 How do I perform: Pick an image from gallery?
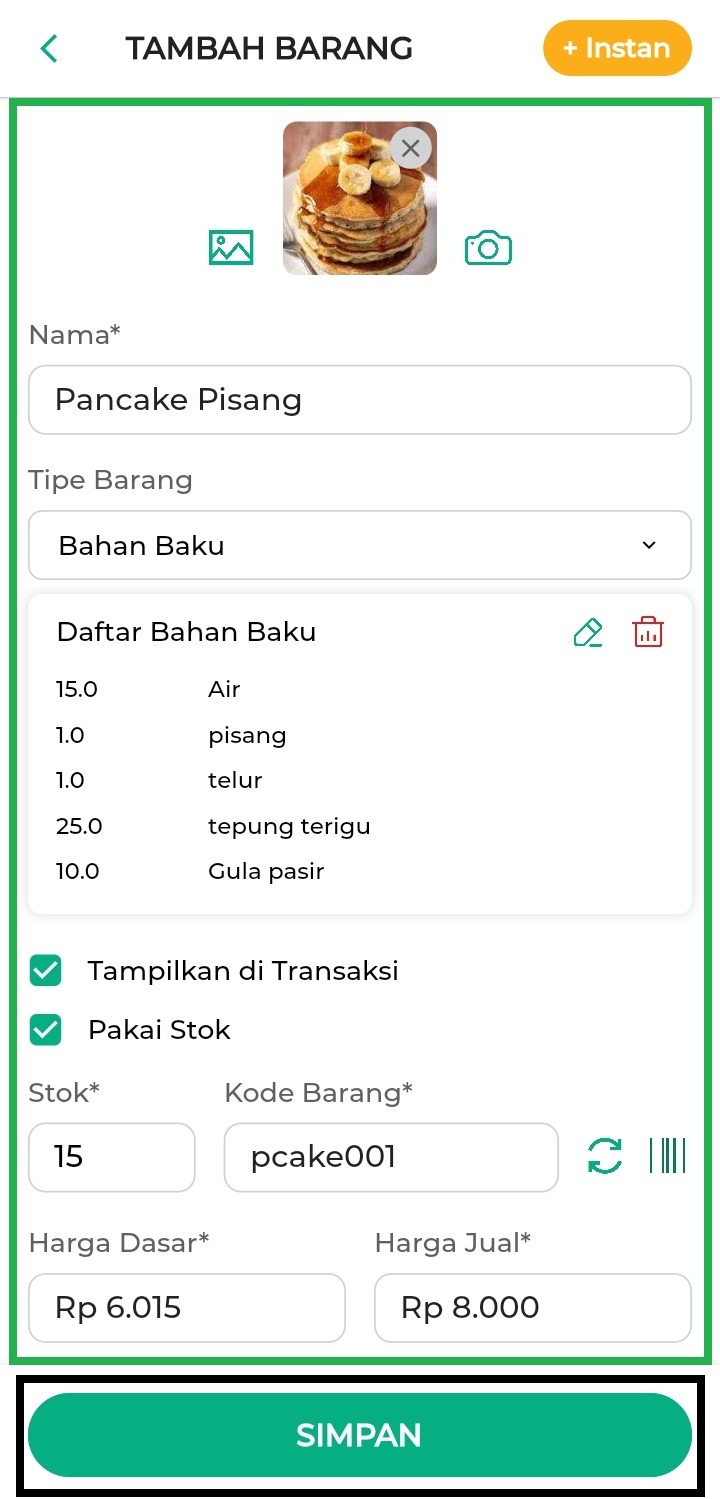pos(231,247)
